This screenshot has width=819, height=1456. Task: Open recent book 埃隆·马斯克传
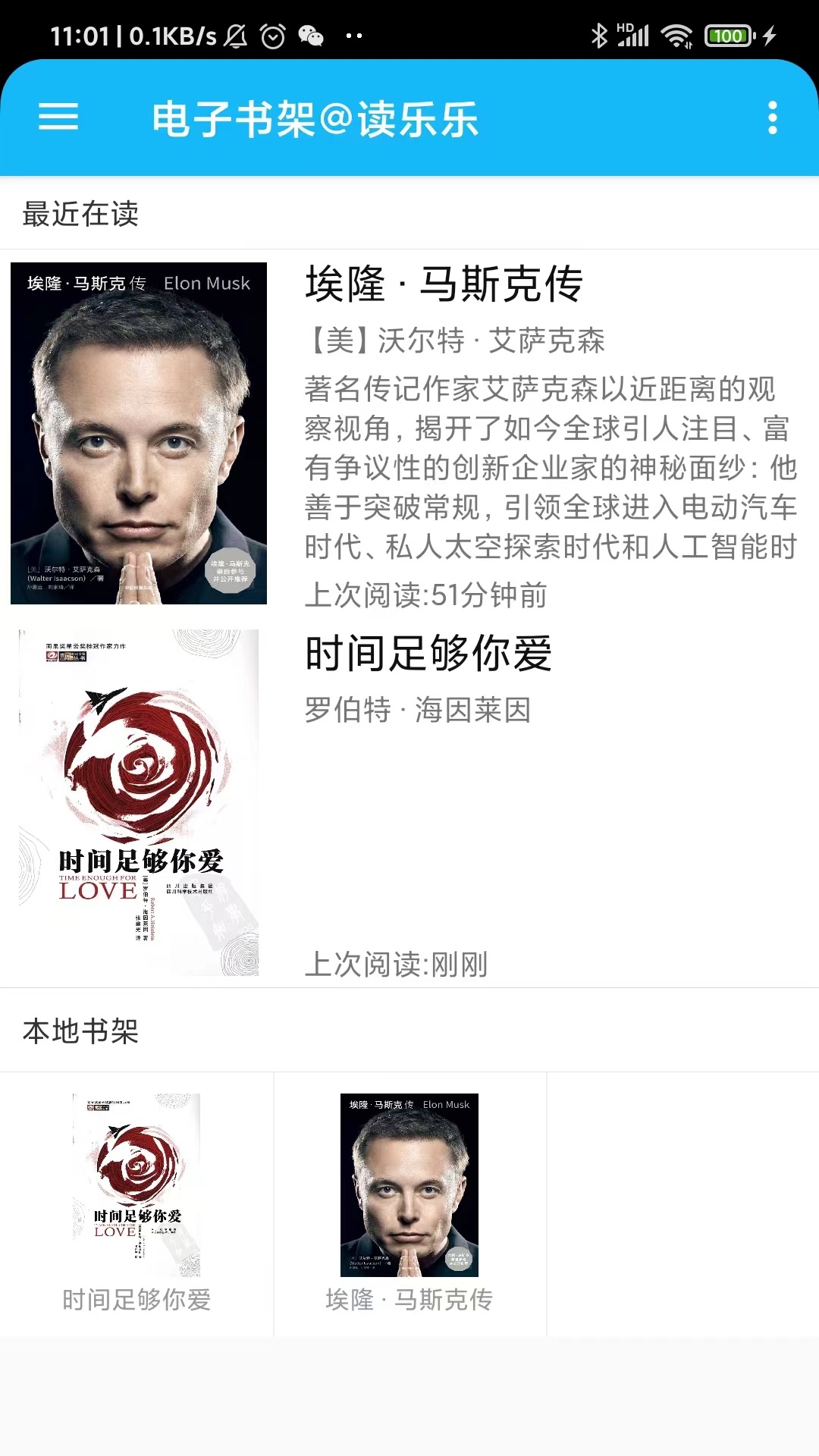point(444,284)
